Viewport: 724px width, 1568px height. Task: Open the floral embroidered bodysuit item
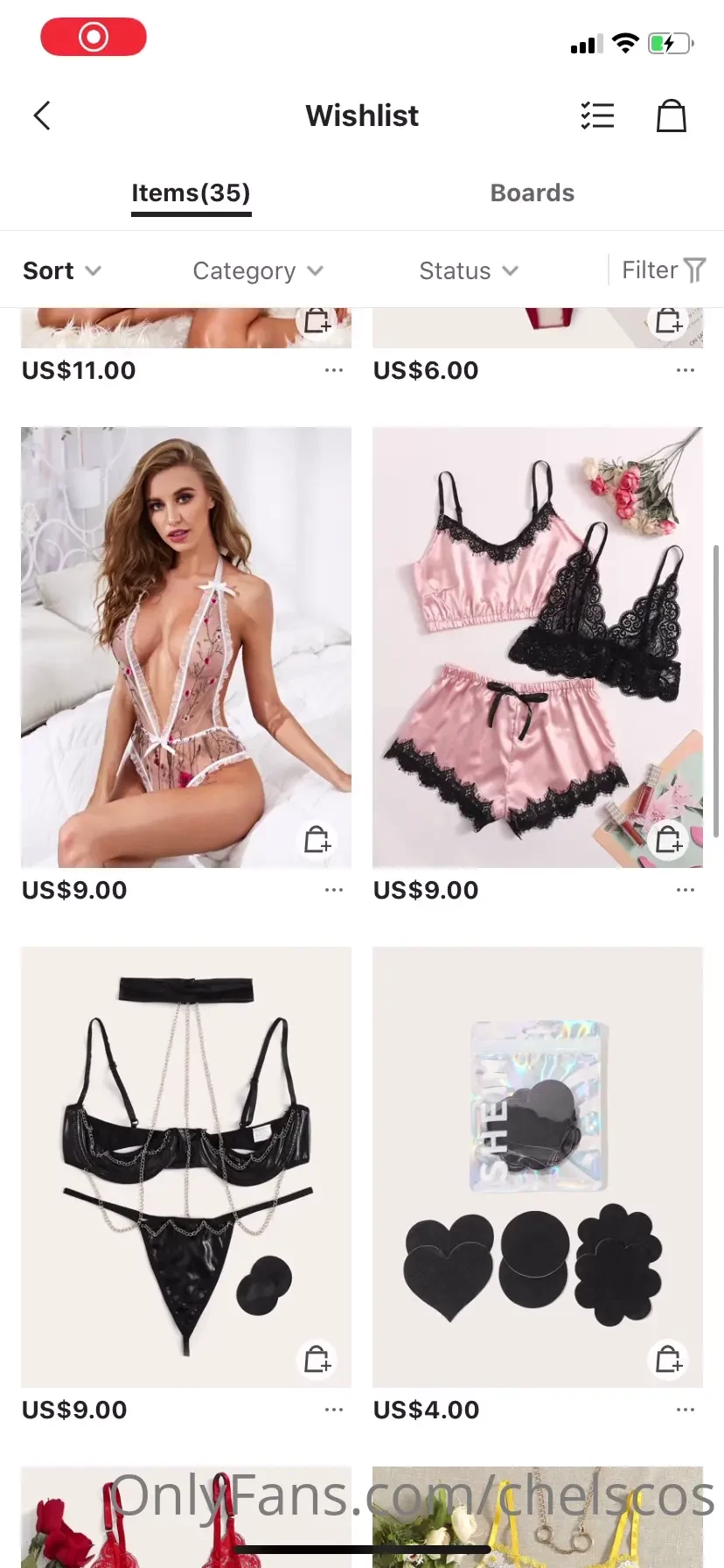pos(186,647)
